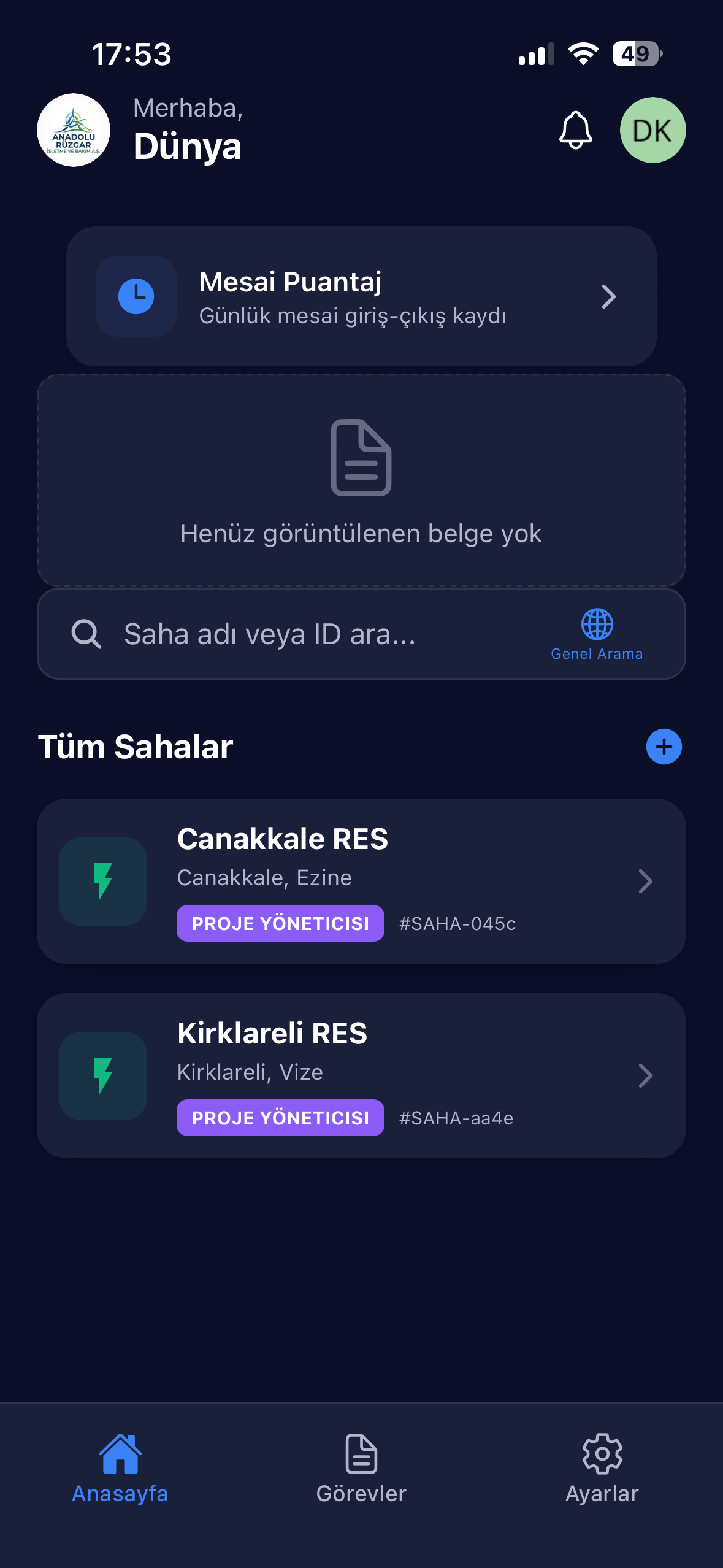Image resolution: width=723 pixels, height=1568 pixels.
Task: Tap the PROJE YÖNETICISI badge on Kirklareli RES
Action: (280, 1117)
